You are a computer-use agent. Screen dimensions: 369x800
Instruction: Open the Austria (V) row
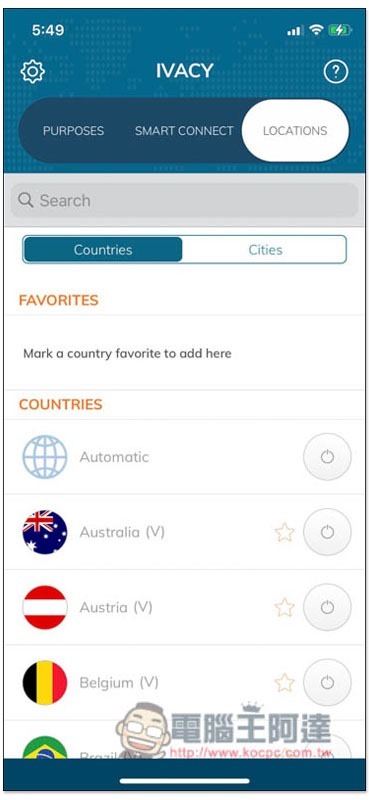[x=184, y=607]
